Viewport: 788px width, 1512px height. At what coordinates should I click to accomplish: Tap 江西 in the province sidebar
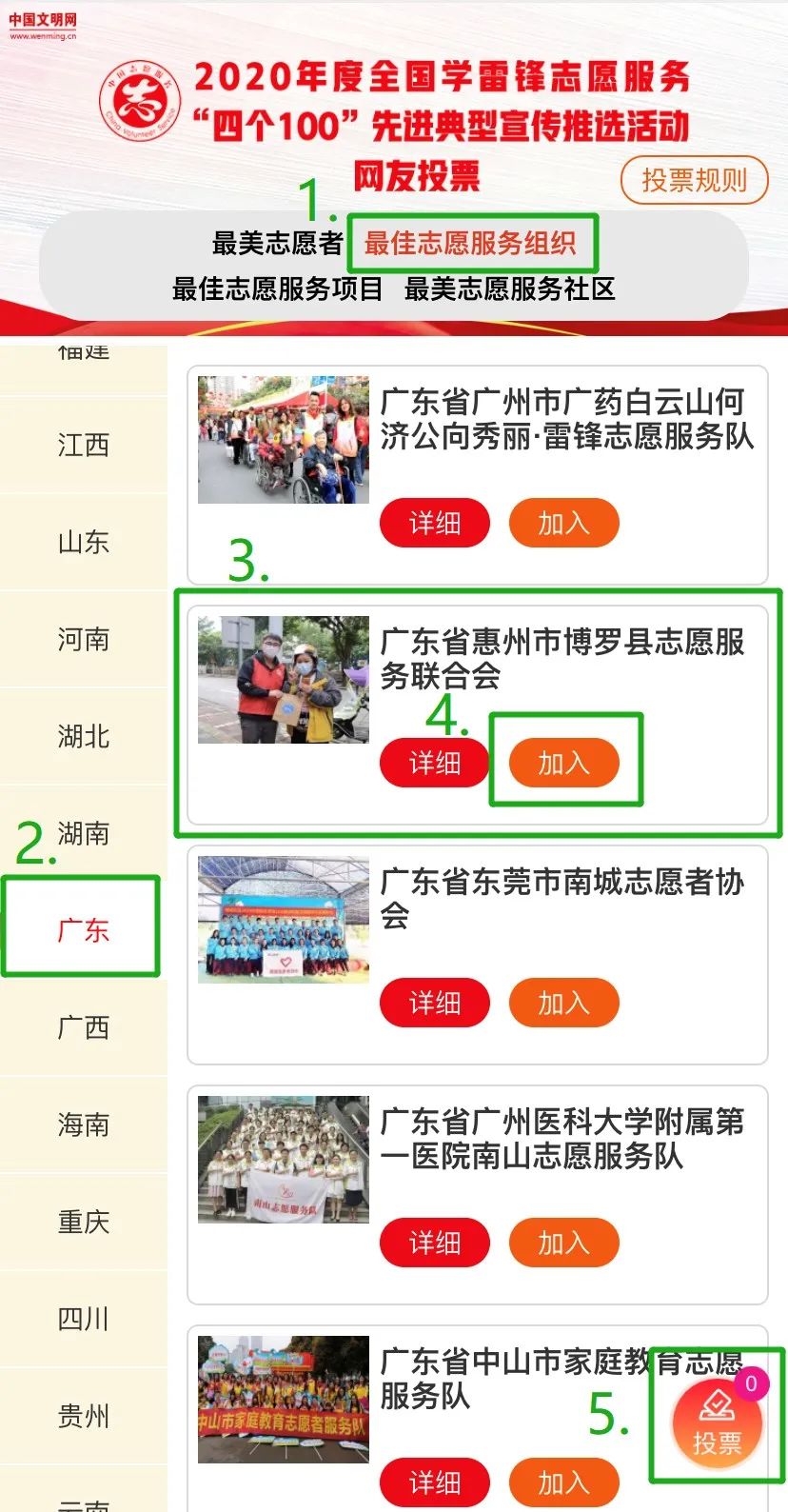click(84, 445)
